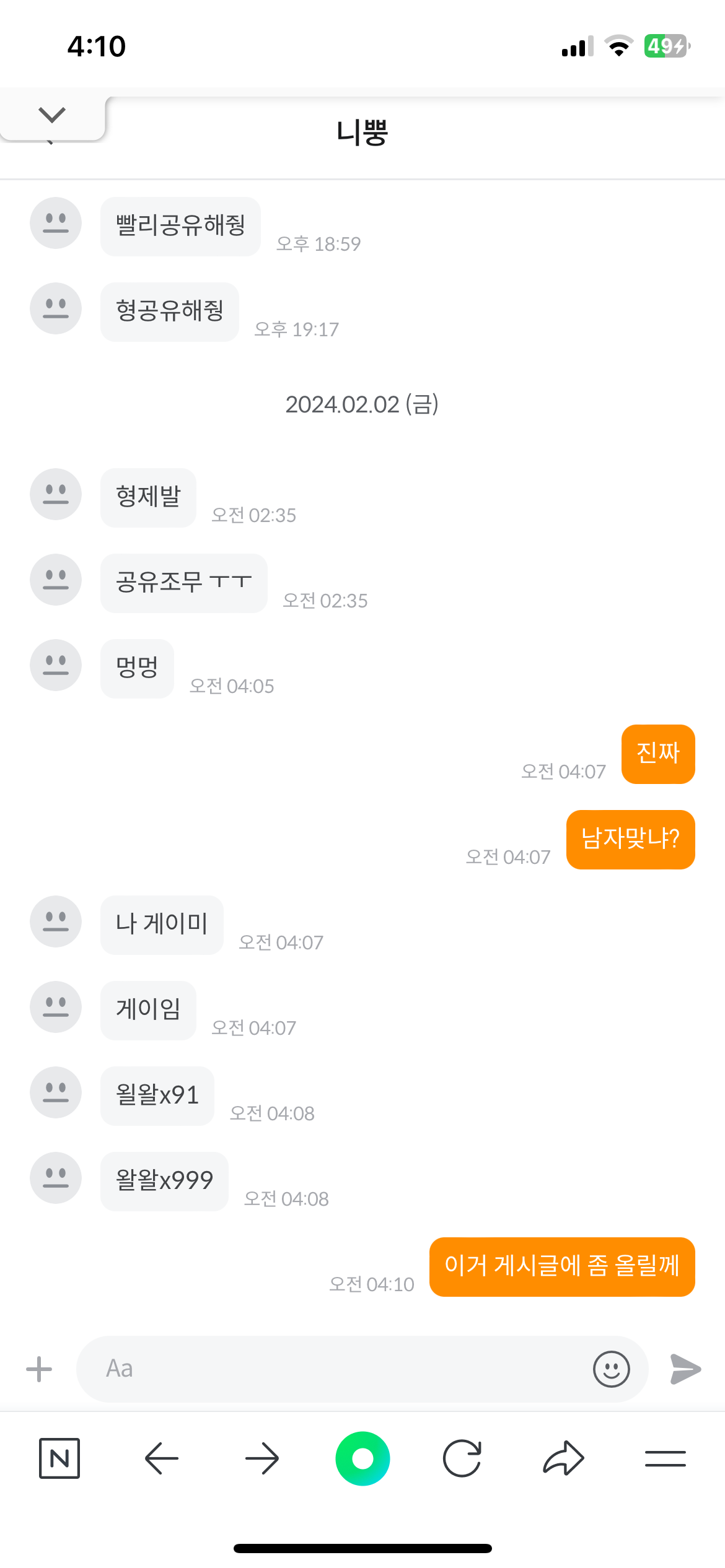Collapse the chat with the down chevron
This screenshot has height=1568, width=725.
pos(52,115)
